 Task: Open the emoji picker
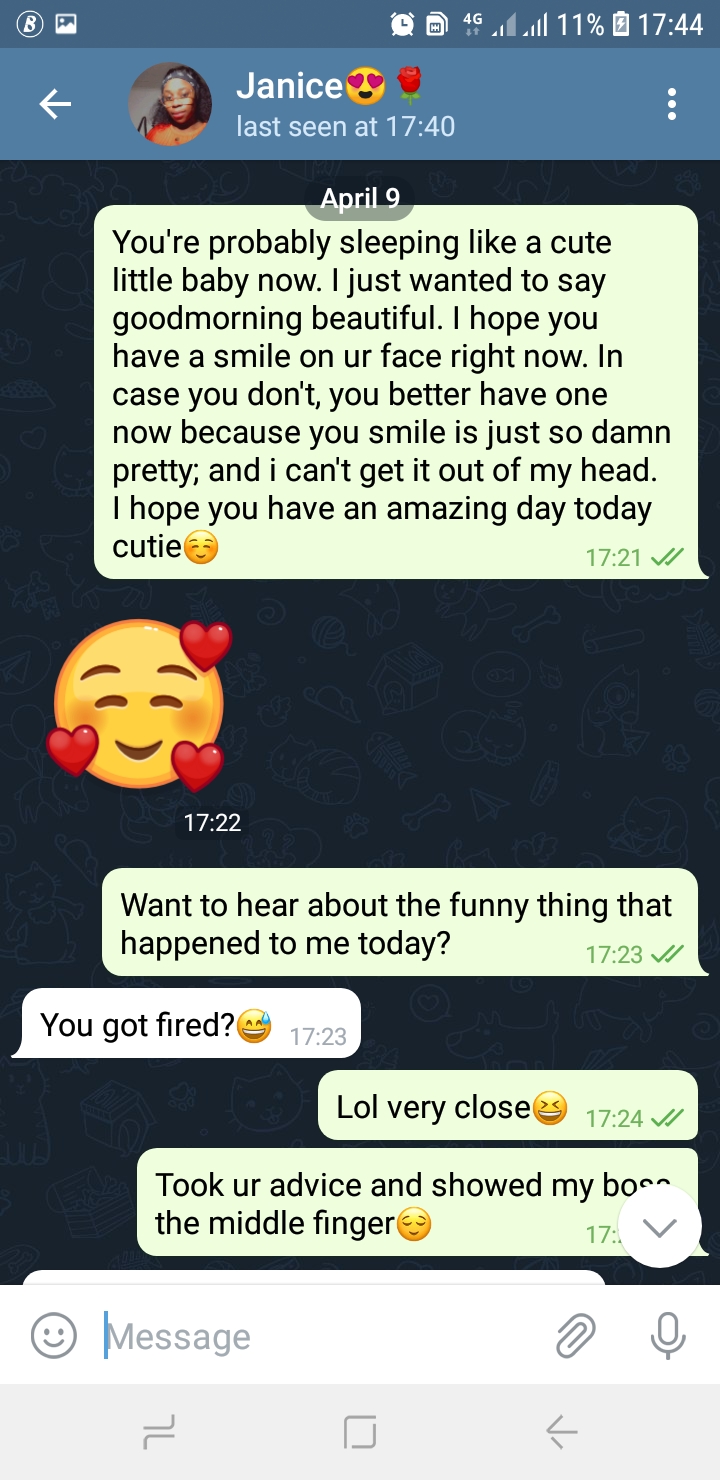(54, 1335)
